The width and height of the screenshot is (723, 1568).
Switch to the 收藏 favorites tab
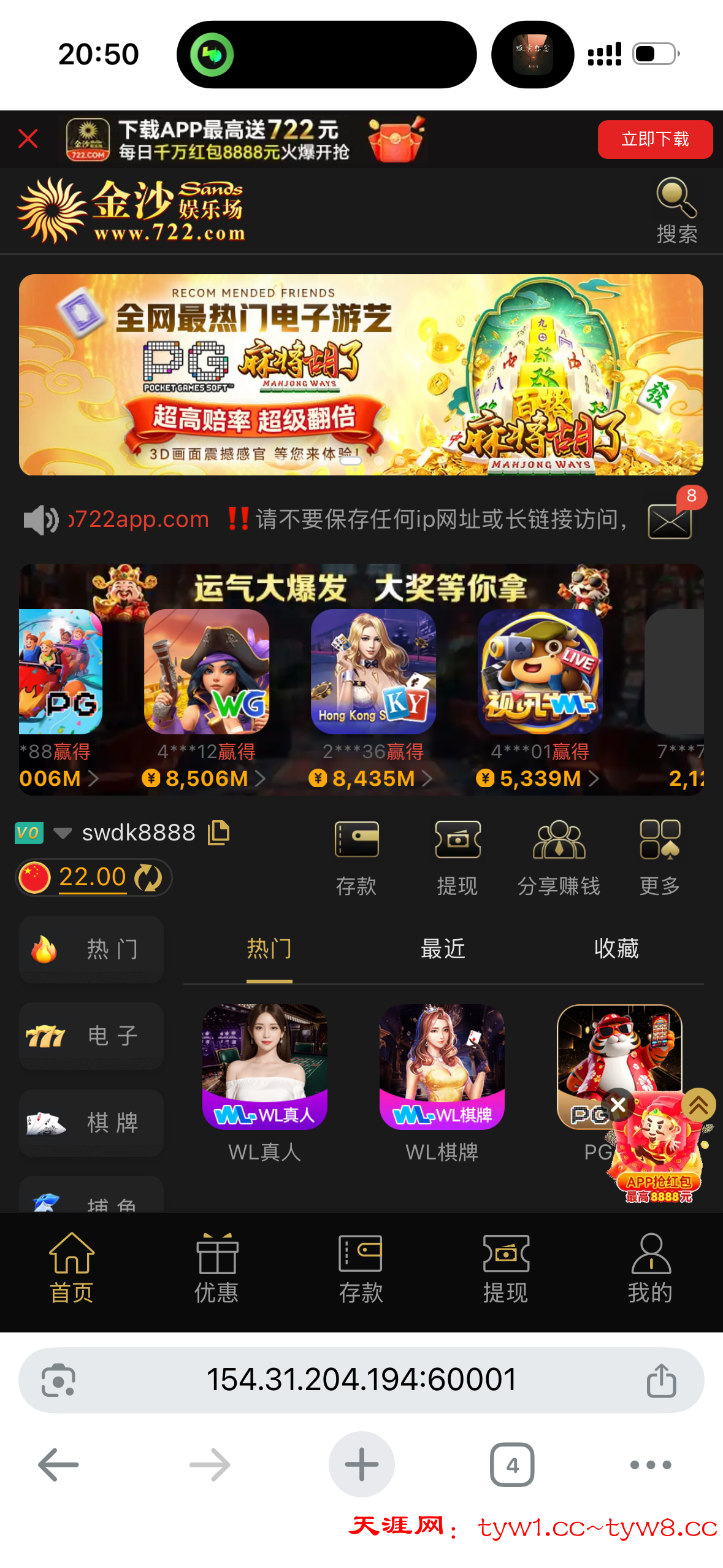pyautogui.click(x=616, y=948)
